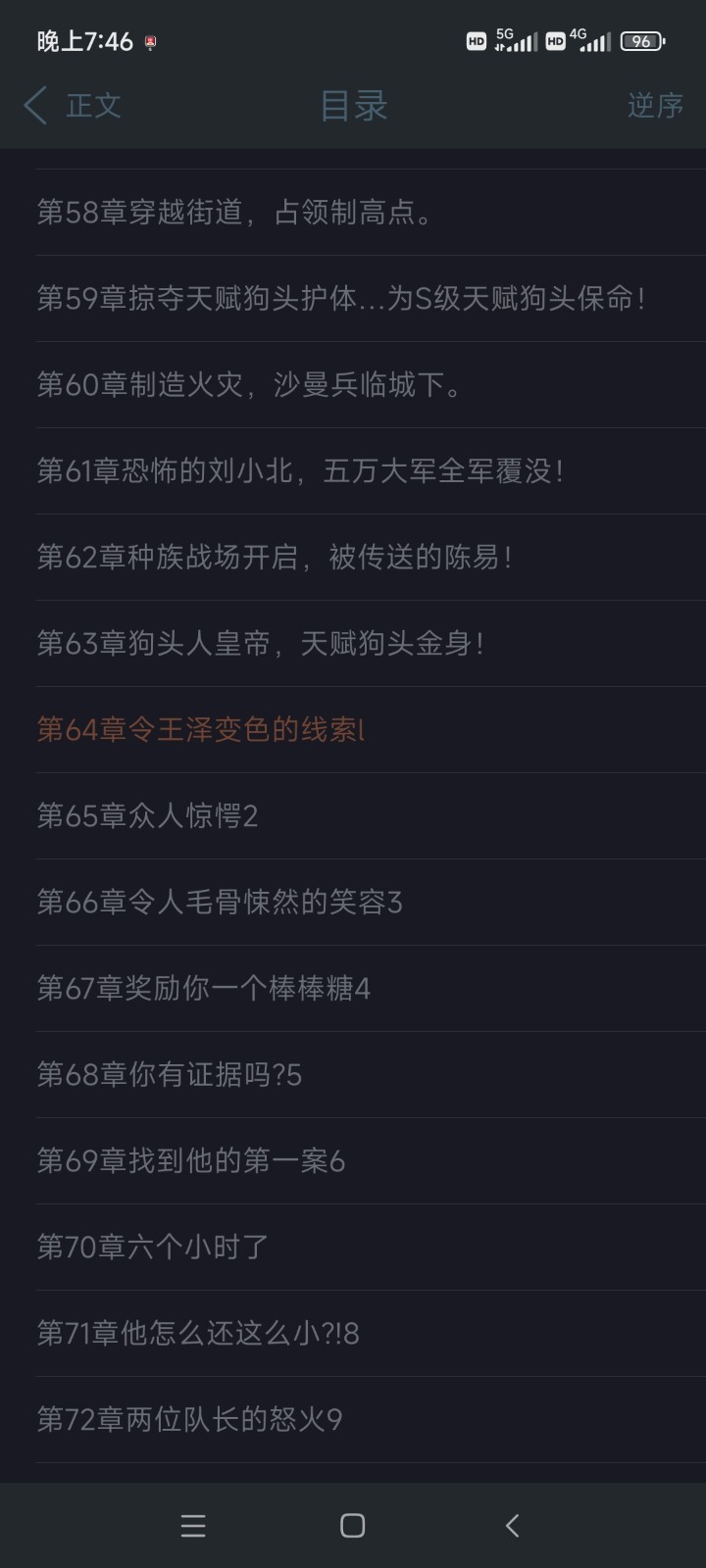Viewport: 706px width, 1568px height.
Task: Open chapter 第62章种族战场开启
Action: [x=275, y=557]
